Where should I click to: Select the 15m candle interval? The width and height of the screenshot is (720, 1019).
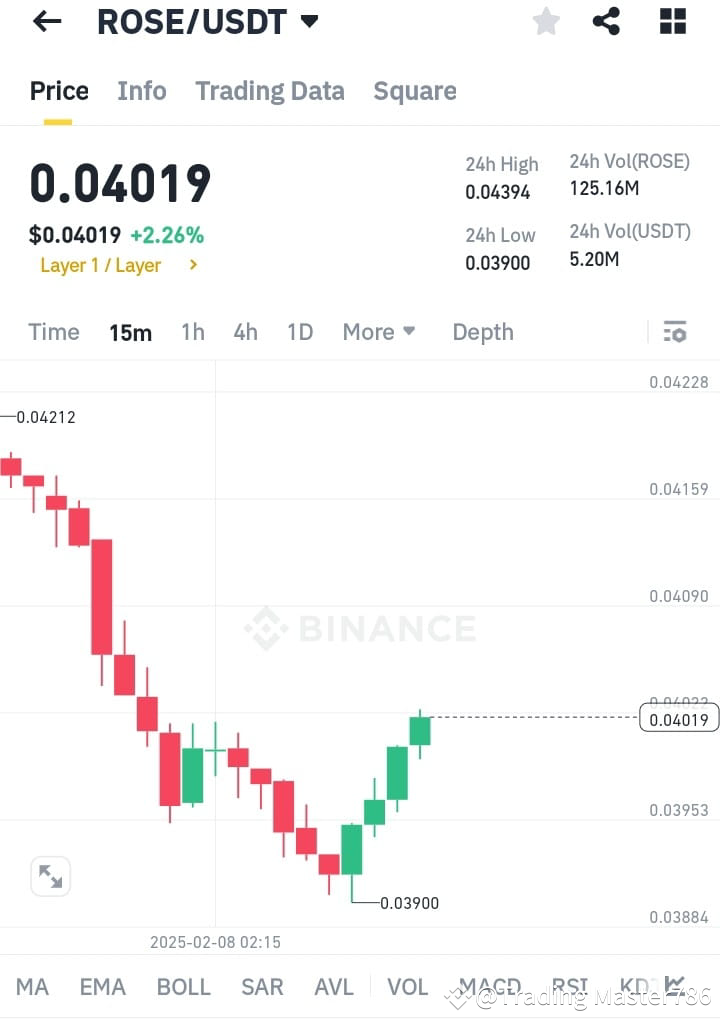130,331
